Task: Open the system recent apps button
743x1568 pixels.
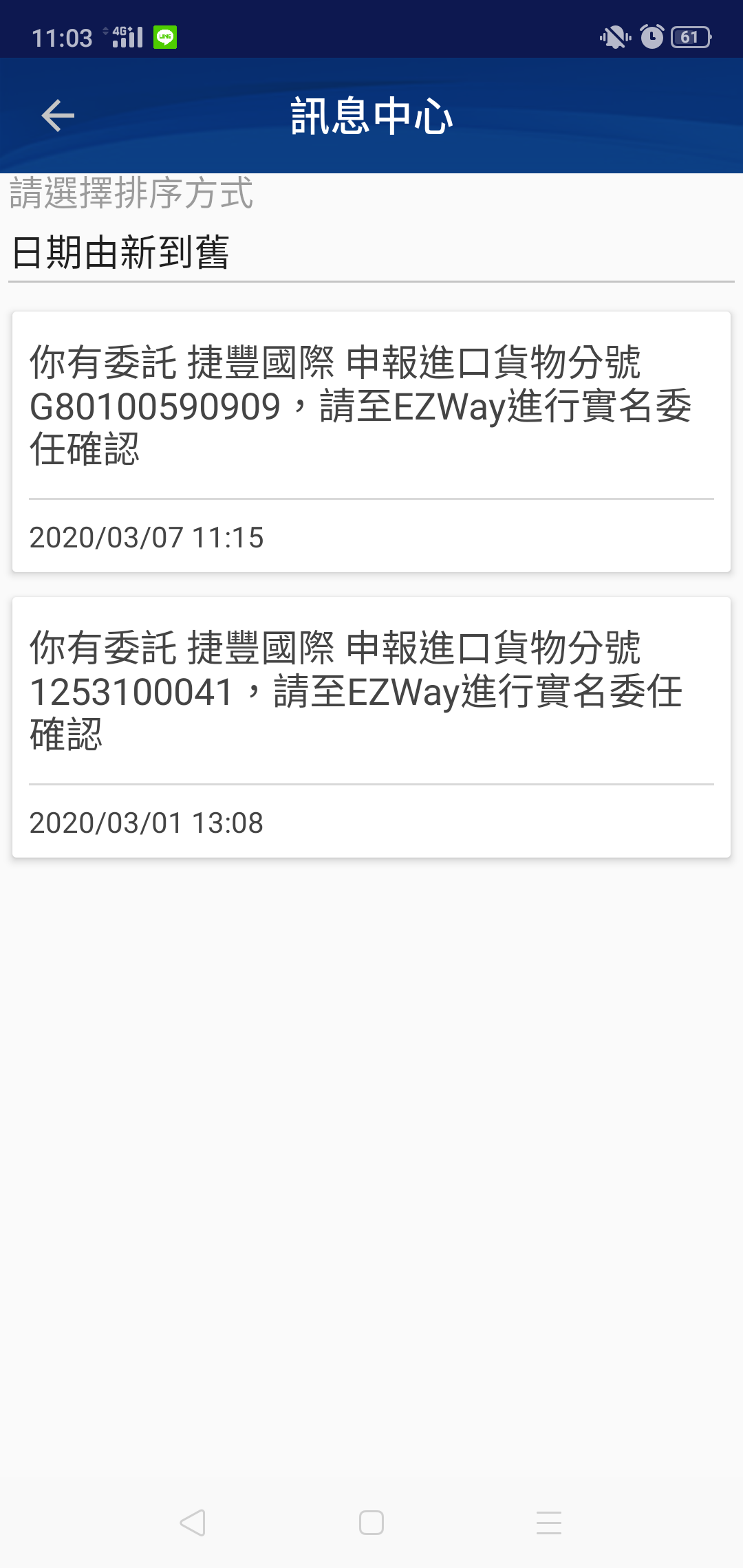Action: (x=549, y=1523)
